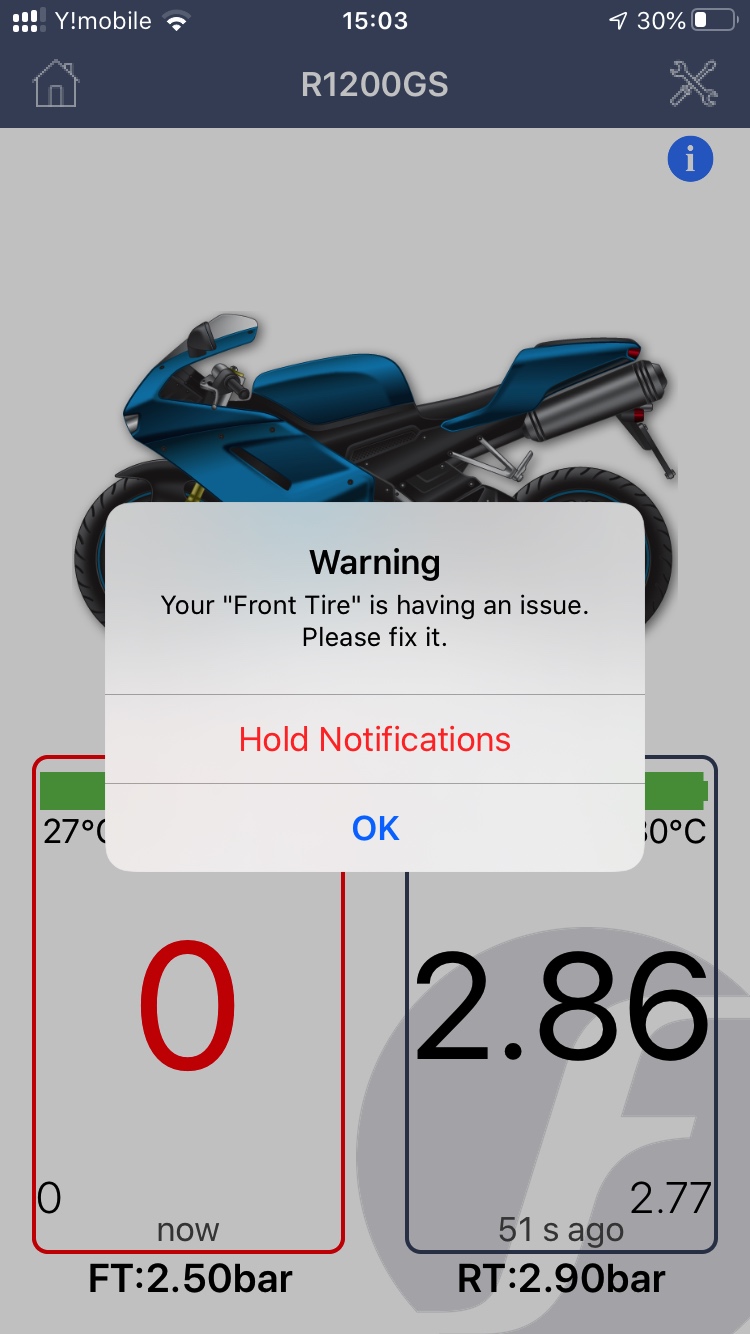This screenshot has width=750, height=1334.
Task: Dismiss the warning with OK
Action: [375, 828]
